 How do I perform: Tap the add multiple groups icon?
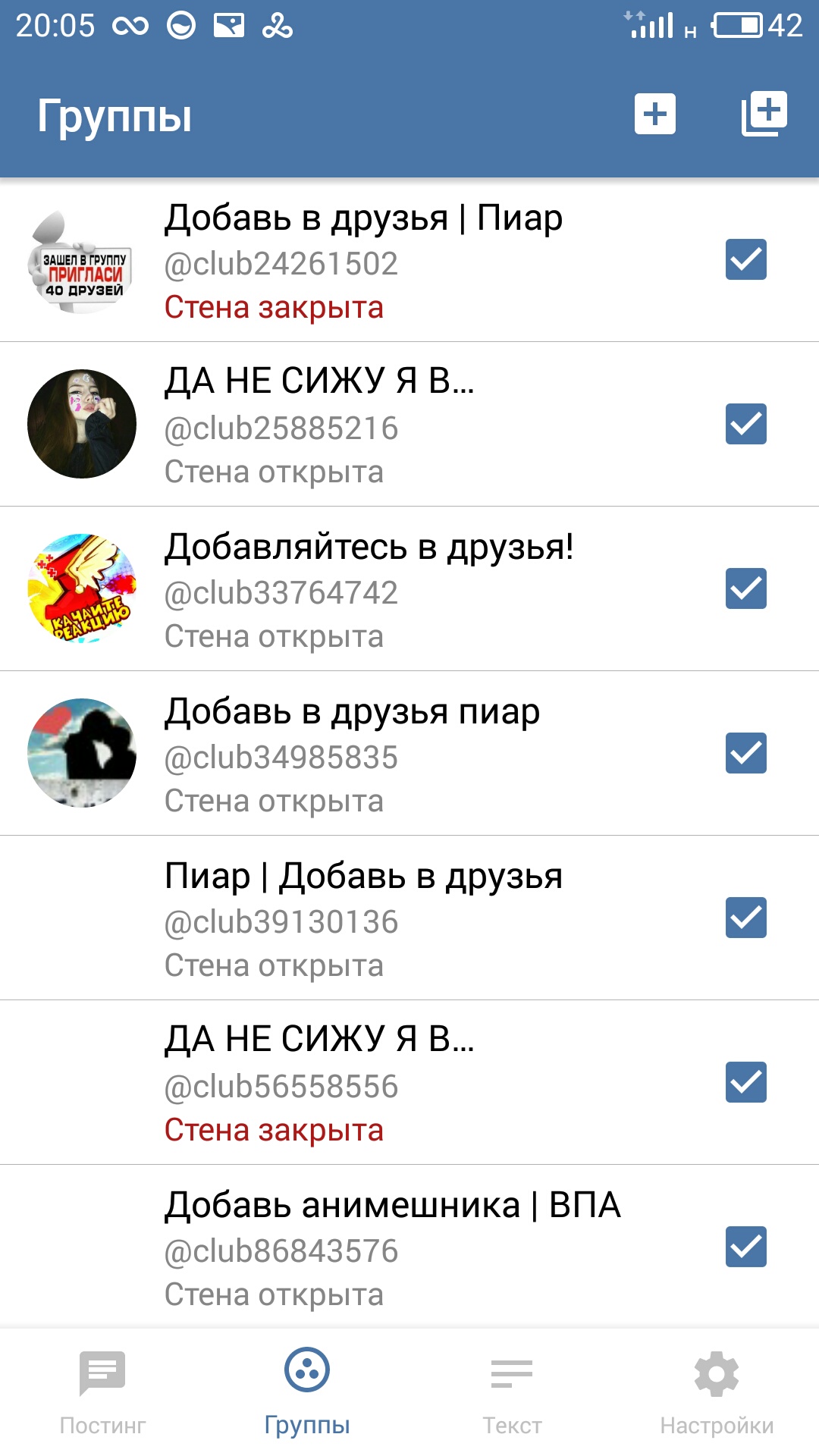(764, 115)
